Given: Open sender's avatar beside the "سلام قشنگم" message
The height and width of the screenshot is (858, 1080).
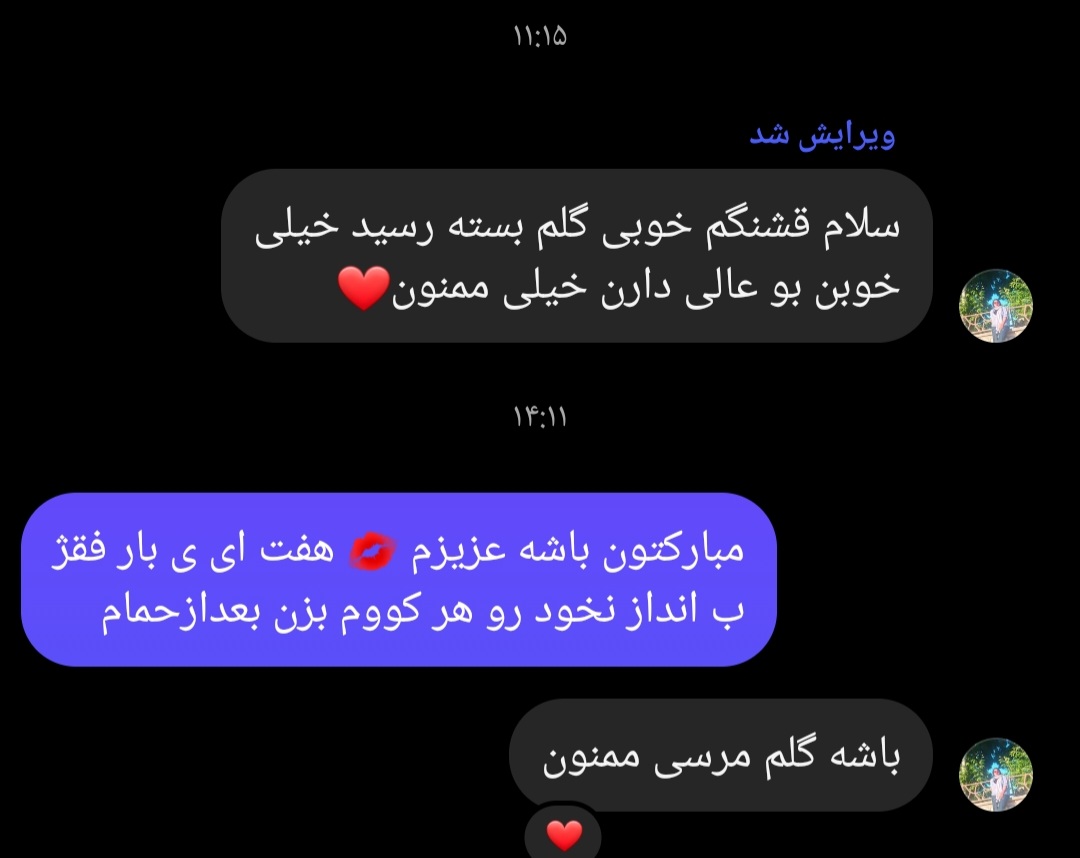Looking at the screenshot, I should [x=996, y=306].
